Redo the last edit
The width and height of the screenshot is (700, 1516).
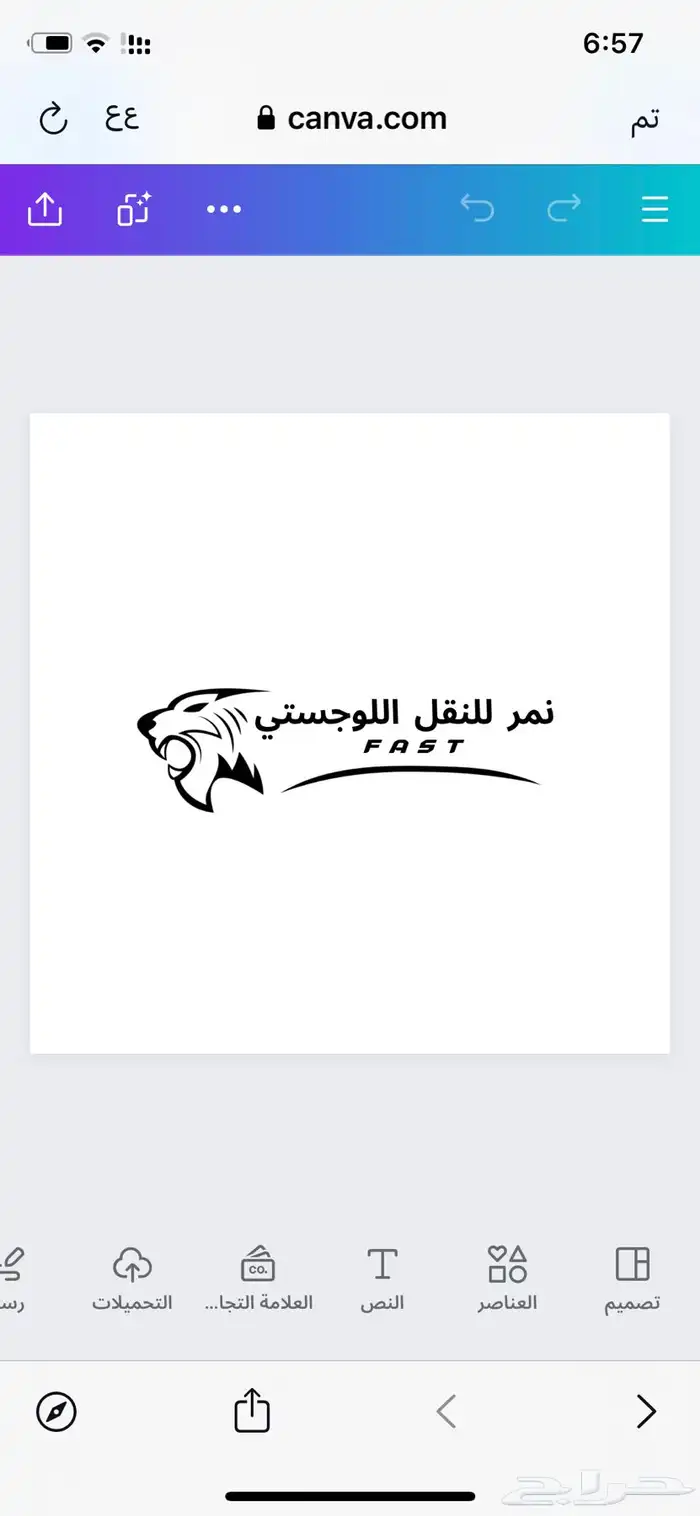(x=564, y=208)
